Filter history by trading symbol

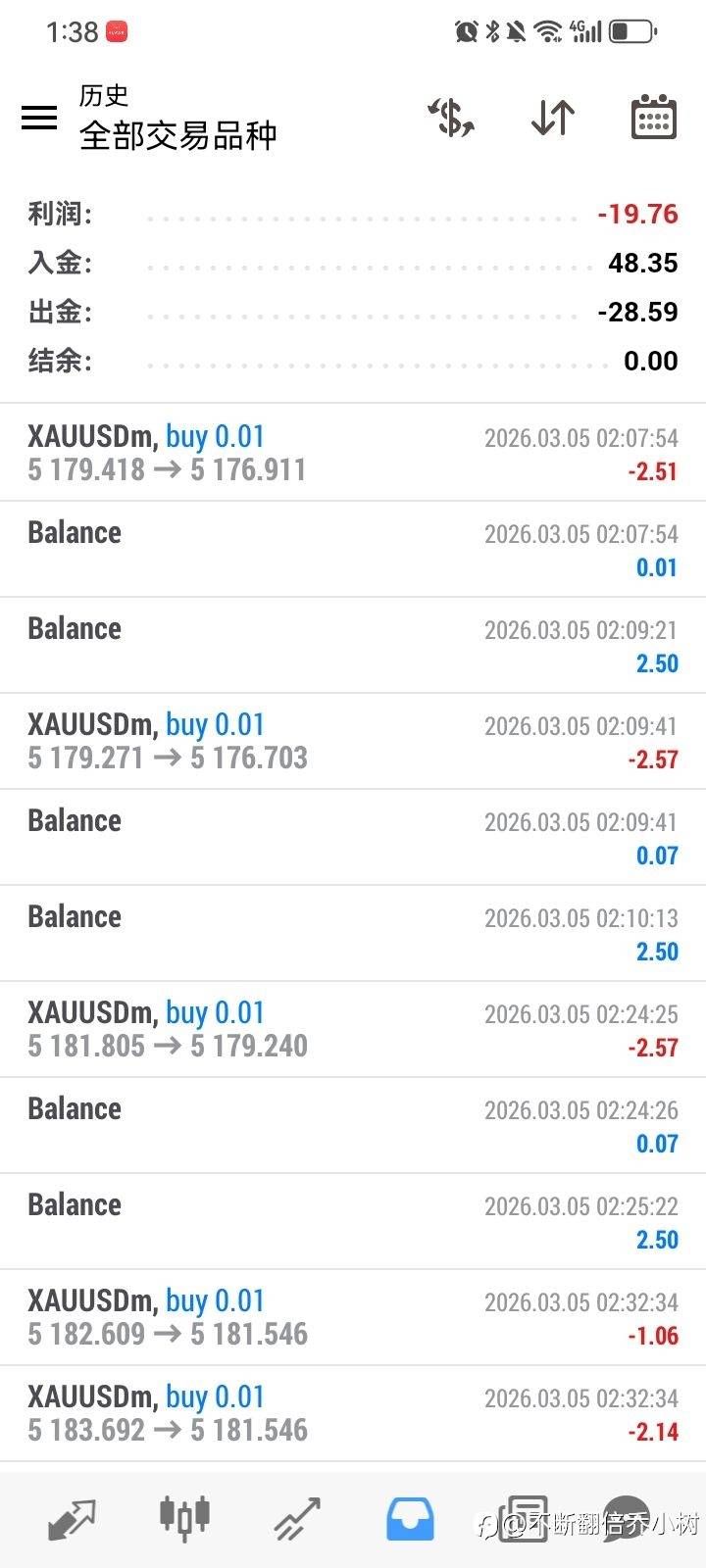tap(451, 118)
